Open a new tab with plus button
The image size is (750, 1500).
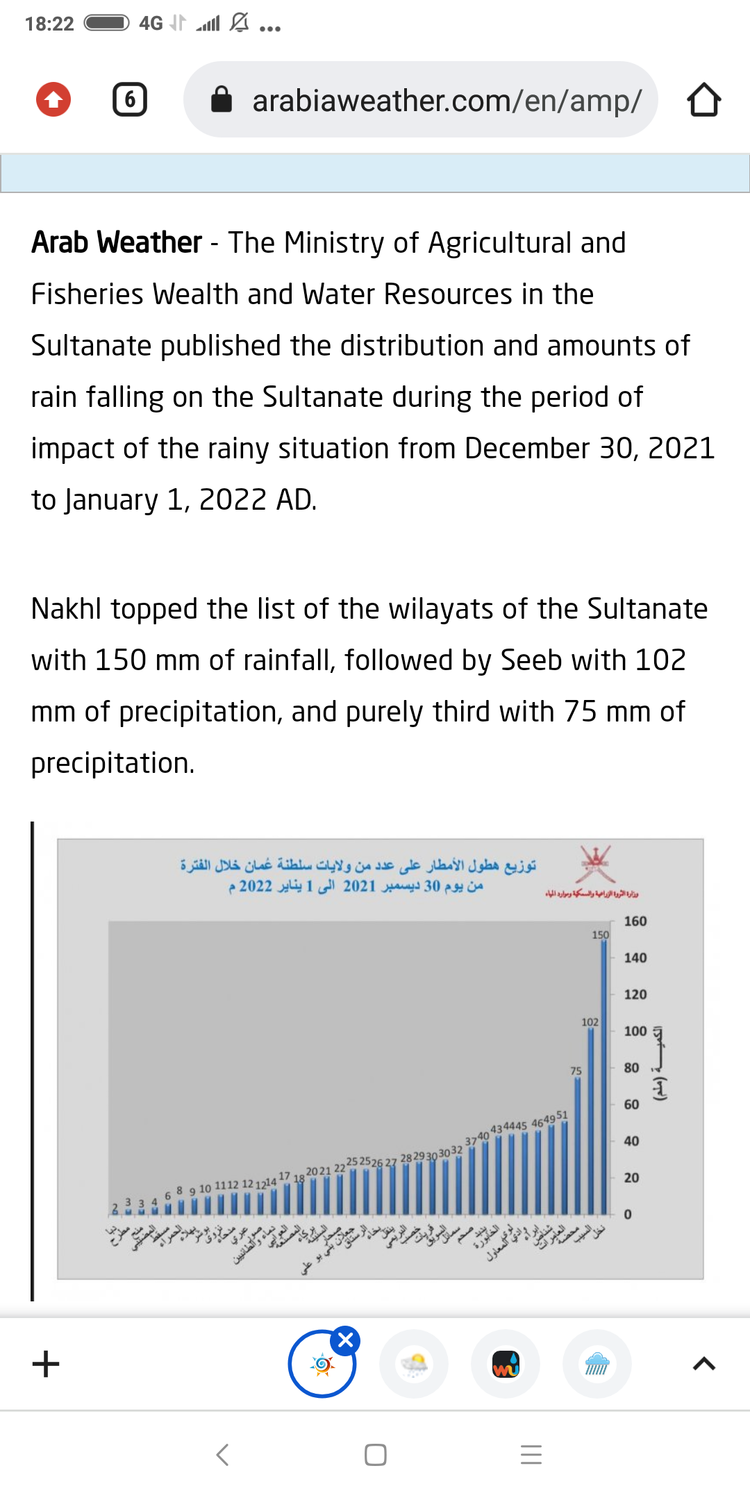pyautogui.click(x=46, y=1363)
